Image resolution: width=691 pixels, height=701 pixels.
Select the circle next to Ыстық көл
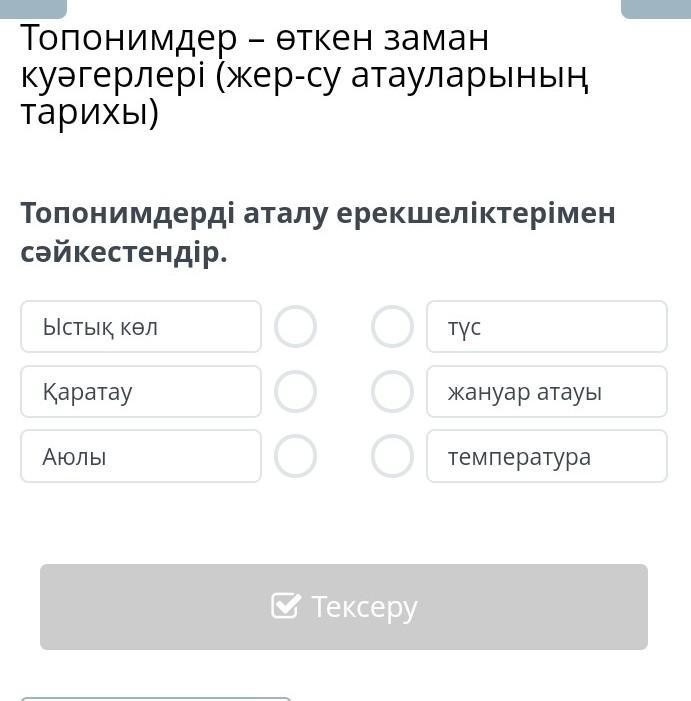296,327
